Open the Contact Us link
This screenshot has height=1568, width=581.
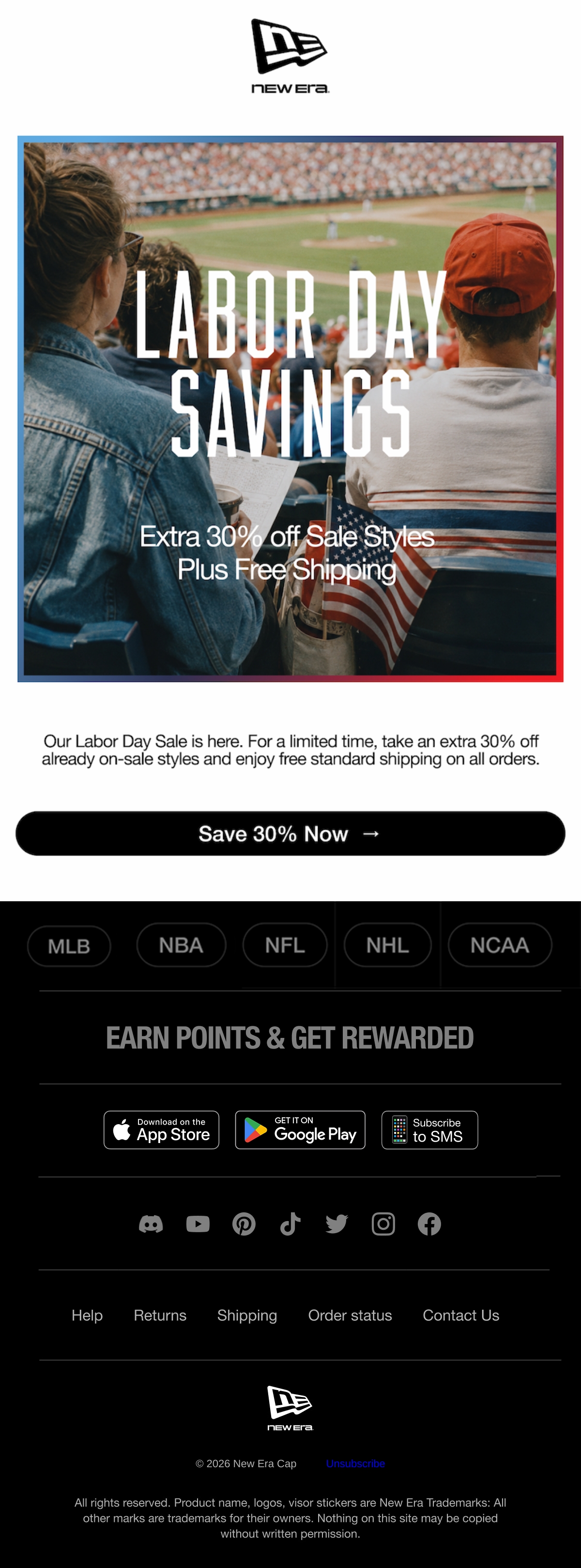point(461,1316)
